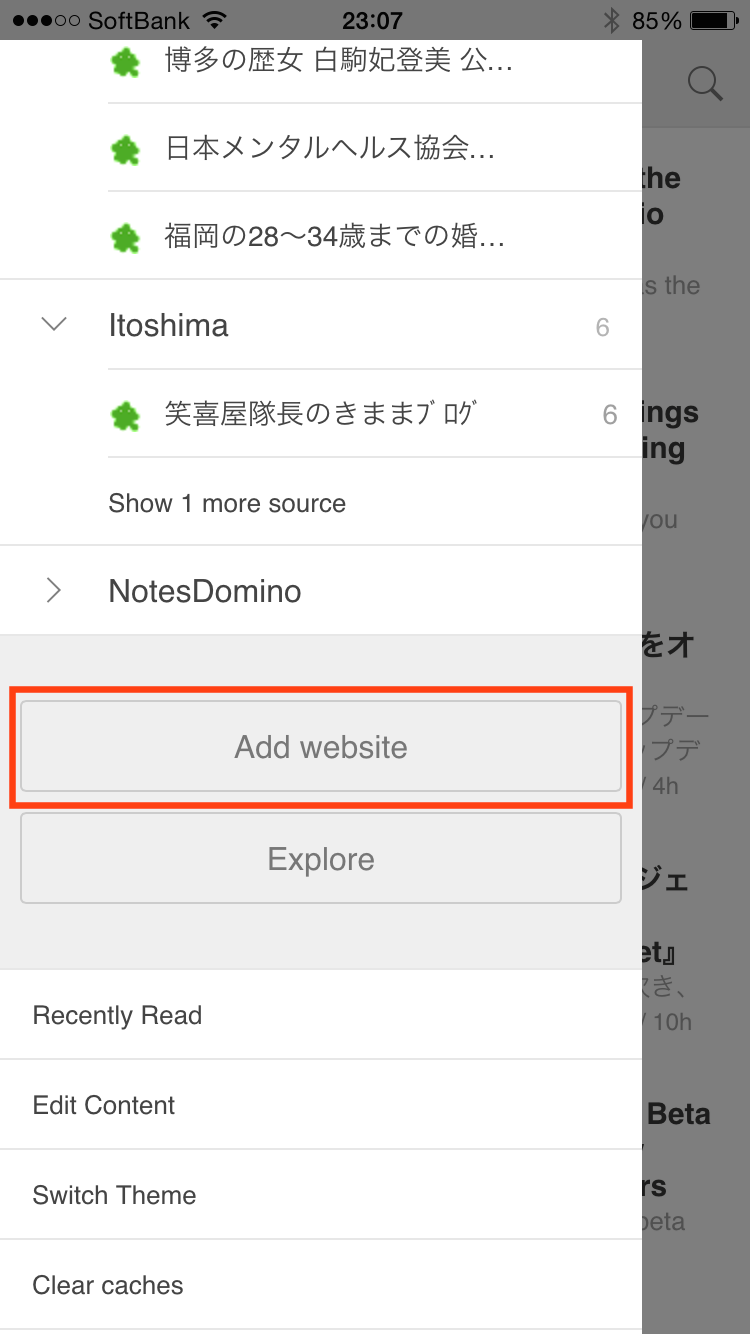Tap the Add website button
This screenshot has height=1334, width=750.
[321, 747]
